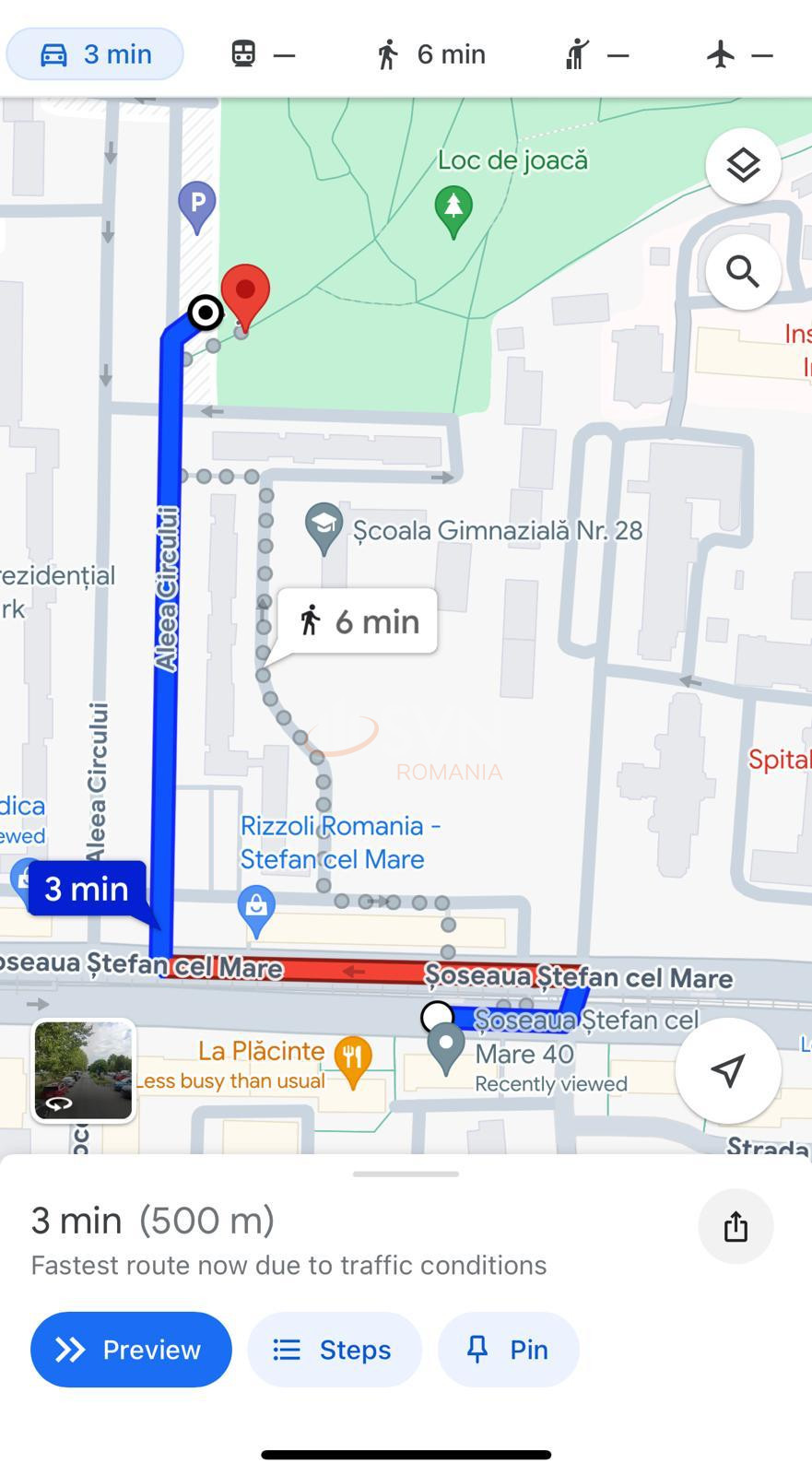Switch to walking 6 min tab
Image resolution: width=812 pixels, height=1475 pixels.
430,54
